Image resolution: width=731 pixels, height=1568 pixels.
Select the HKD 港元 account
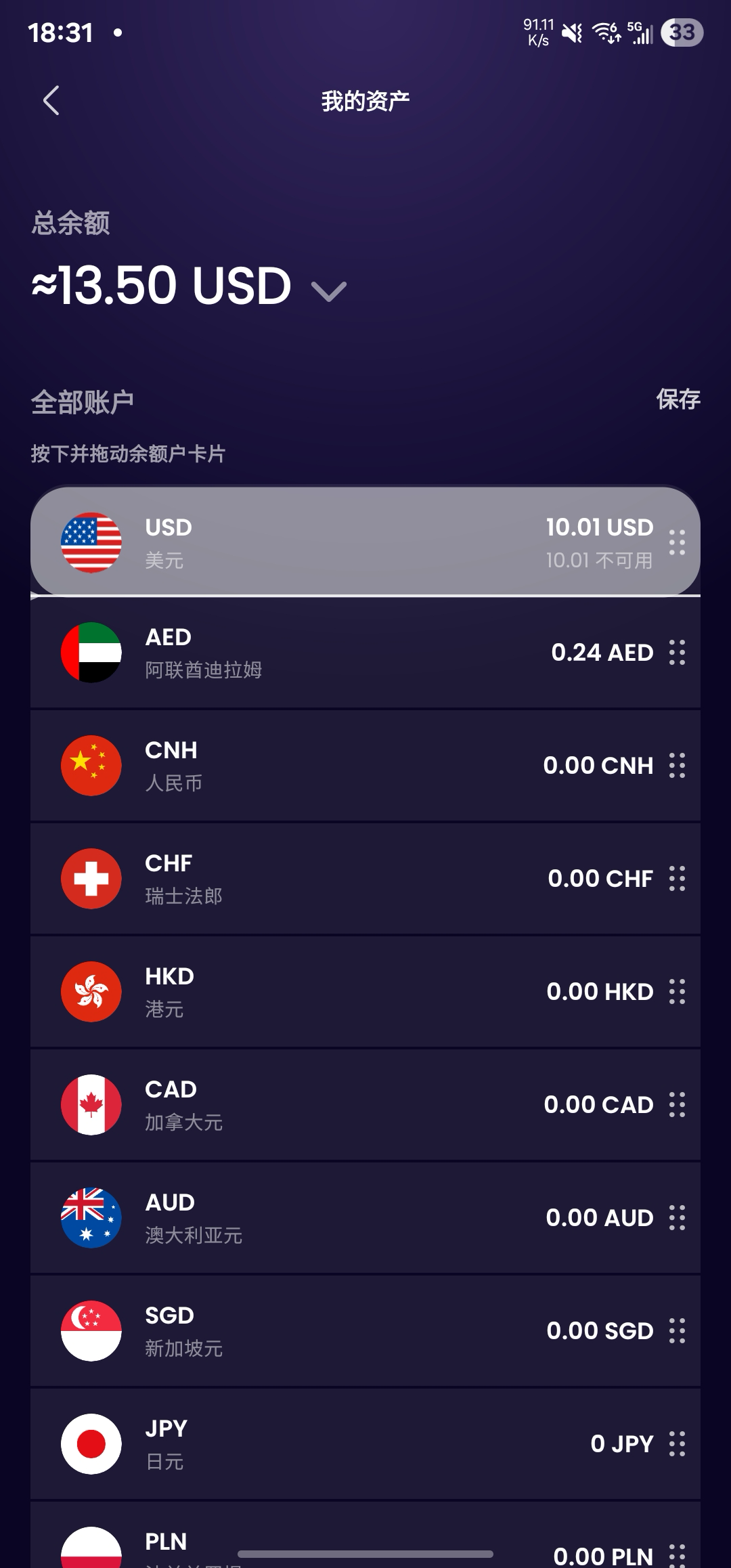point(338,992)
